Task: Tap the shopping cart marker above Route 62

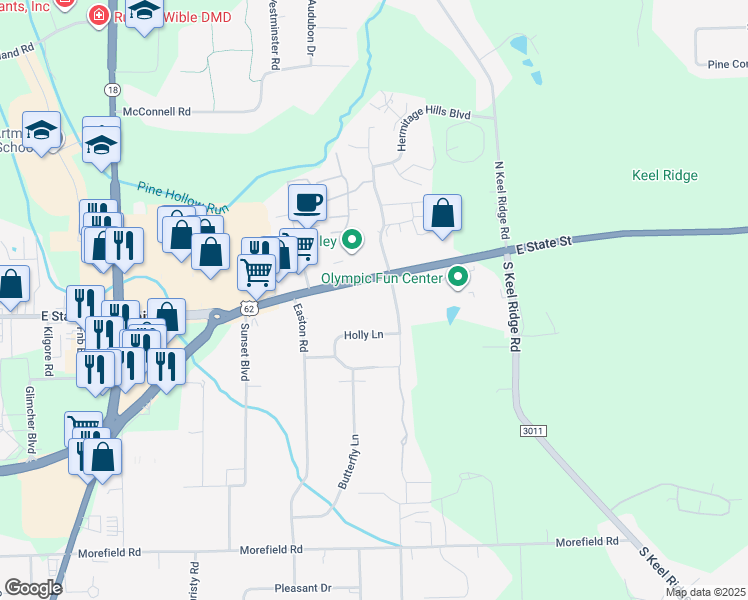Action: coord(257,274)
